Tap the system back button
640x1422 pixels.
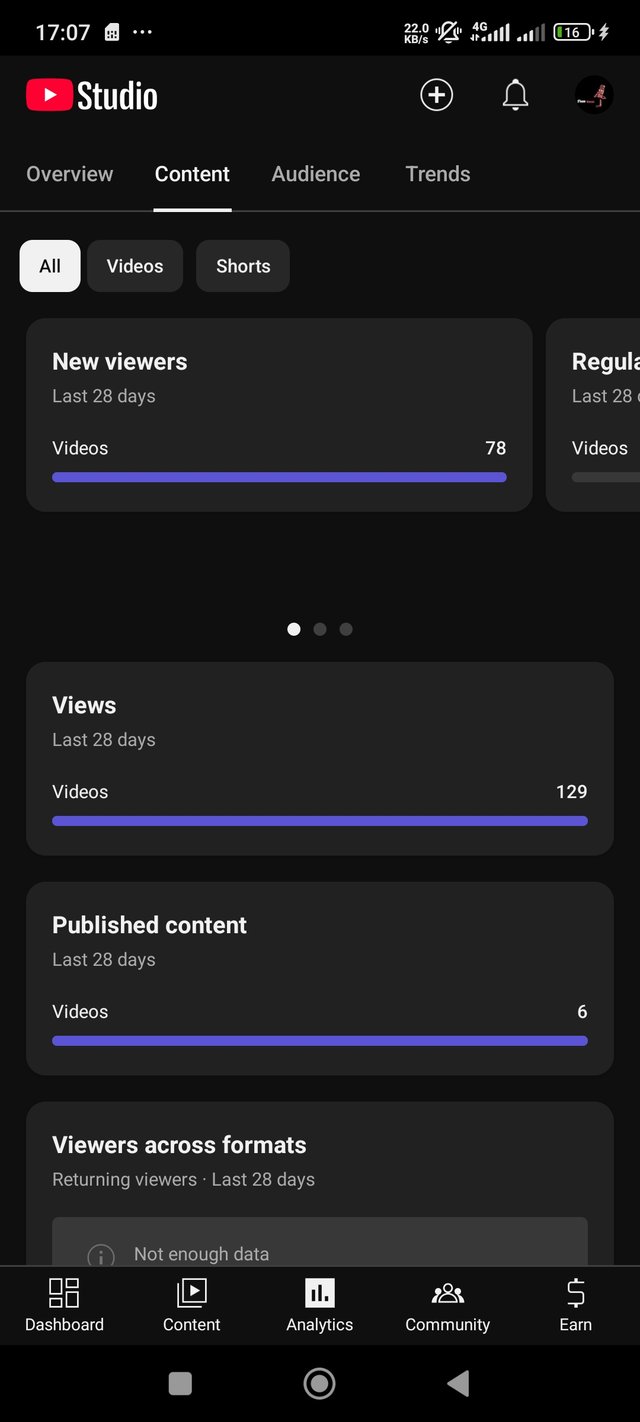[x=458, y=1383]
